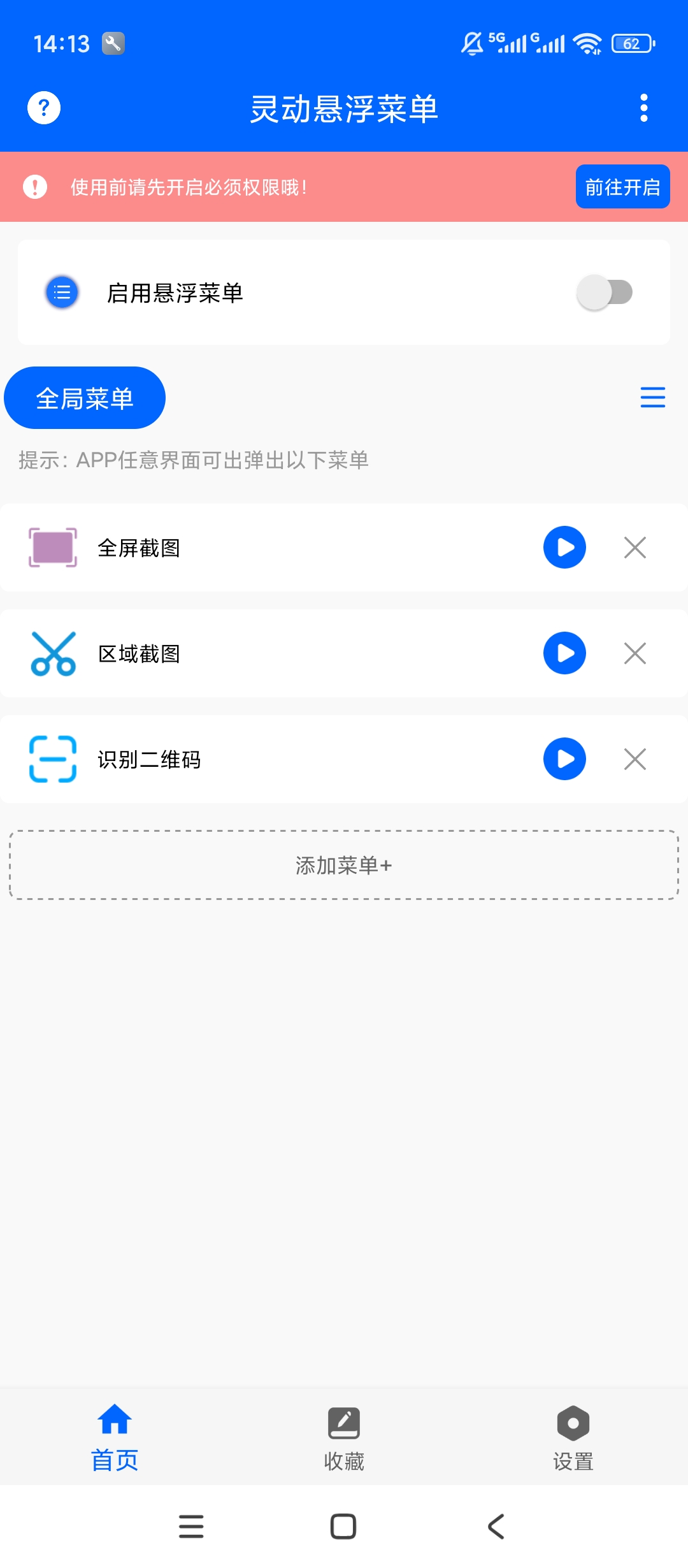Run the 全屏截图 action via its play button
This screenshot has height=1568, width=688.
pos(563,547)
